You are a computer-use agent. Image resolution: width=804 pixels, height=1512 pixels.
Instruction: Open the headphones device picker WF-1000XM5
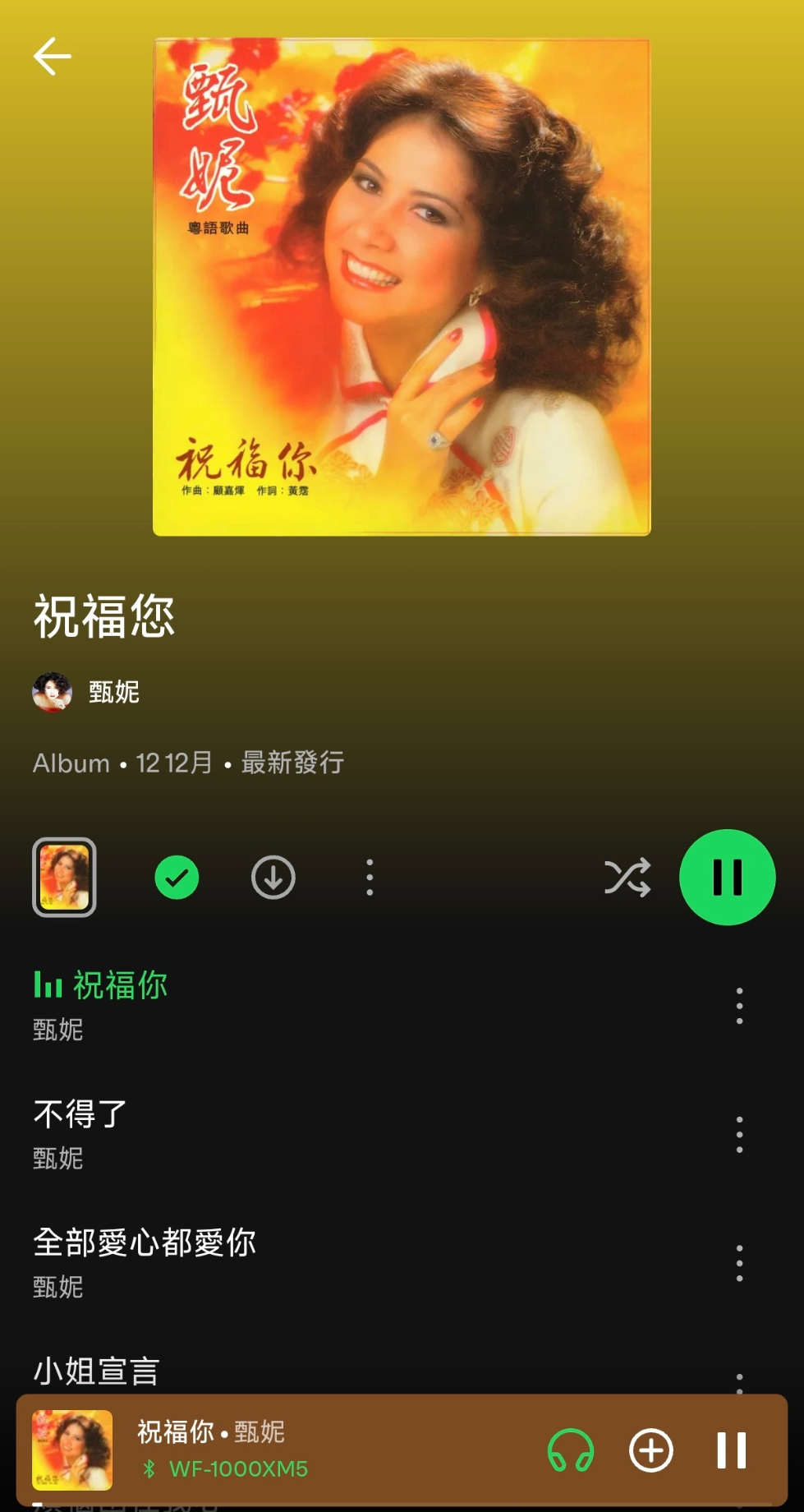pos(571,1450)
